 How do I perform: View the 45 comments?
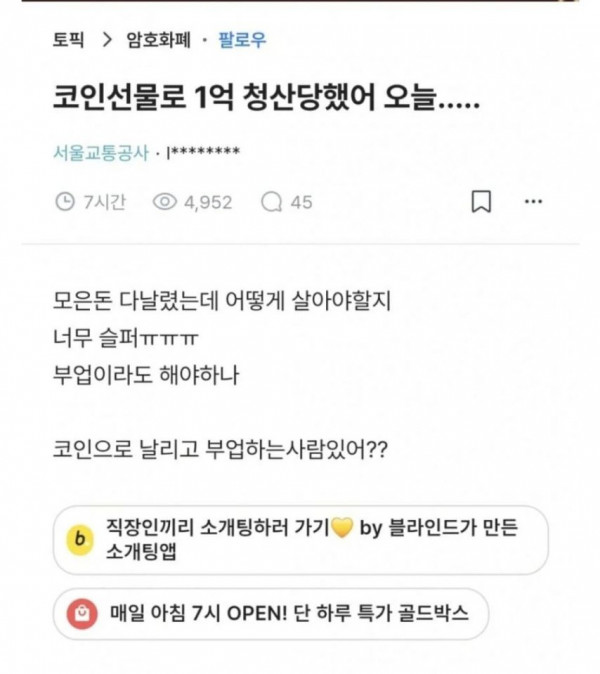[x=287, y=202]
